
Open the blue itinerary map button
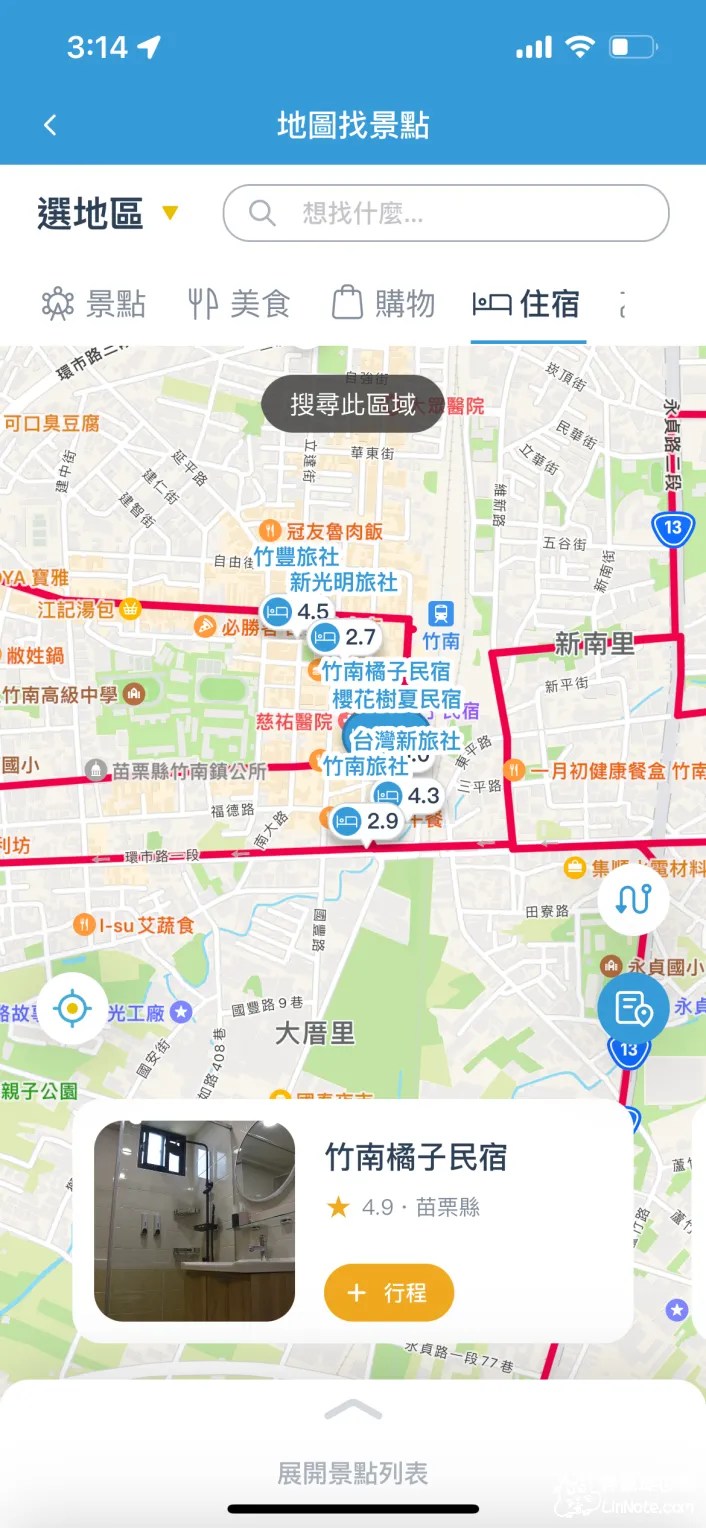[633, 1008]
